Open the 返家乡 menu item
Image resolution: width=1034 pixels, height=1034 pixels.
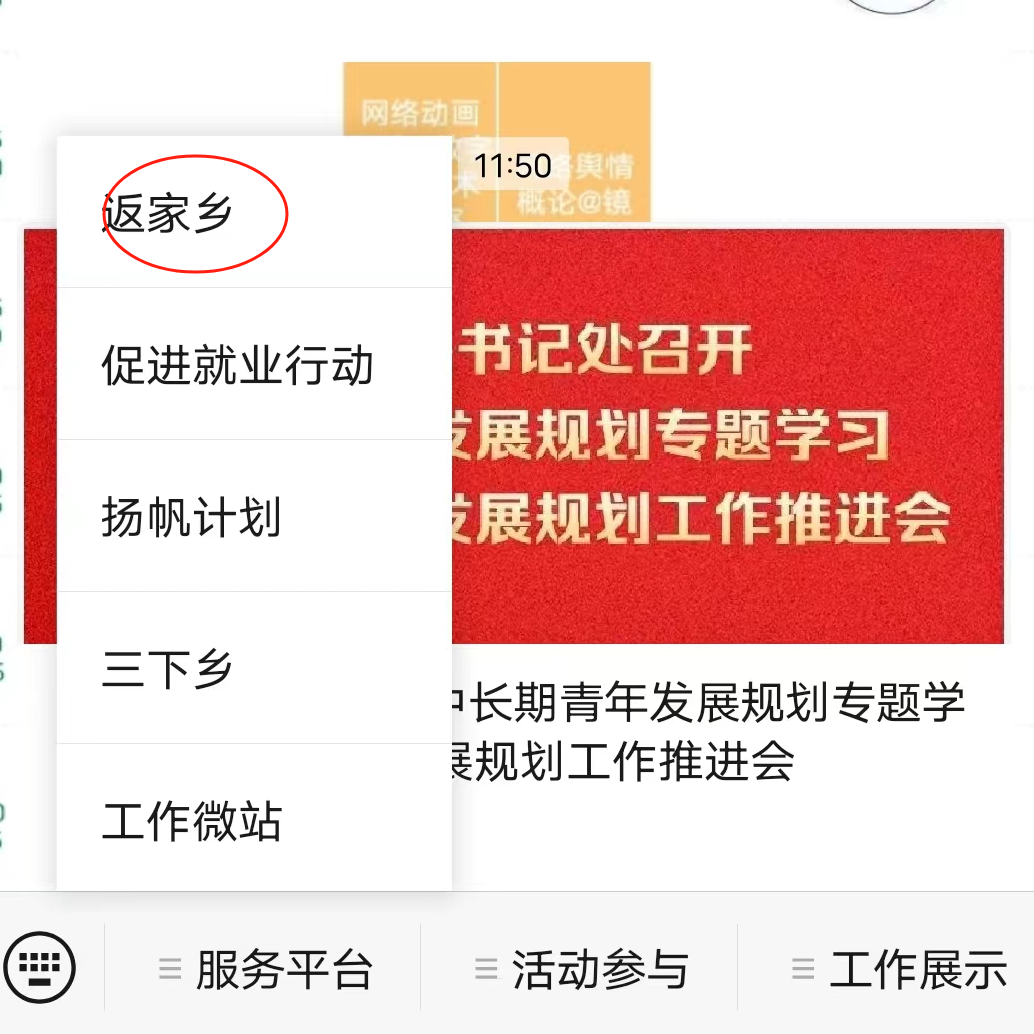254,214
